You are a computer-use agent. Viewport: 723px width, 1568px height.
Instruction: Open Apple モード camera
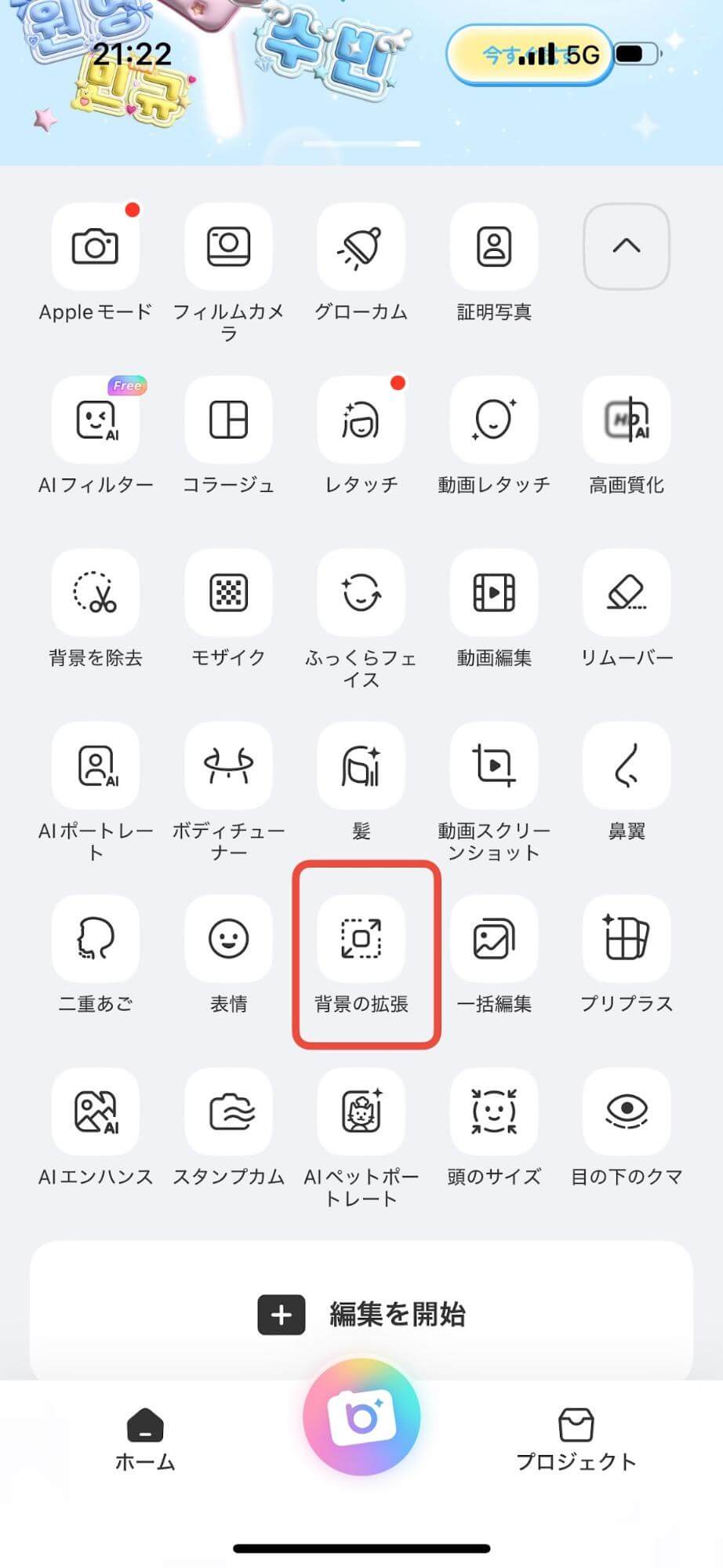pos(96,246)
